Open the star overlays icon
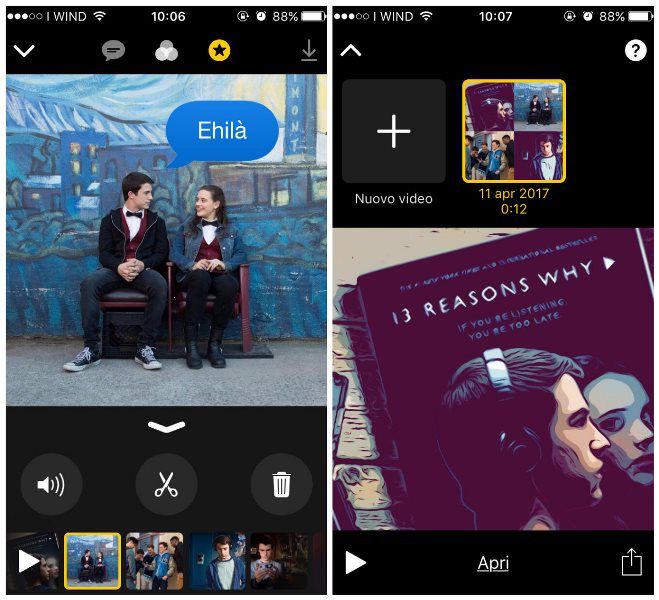Image resolution: width=659 pixels, height=600 pixels. coord(218,51)
